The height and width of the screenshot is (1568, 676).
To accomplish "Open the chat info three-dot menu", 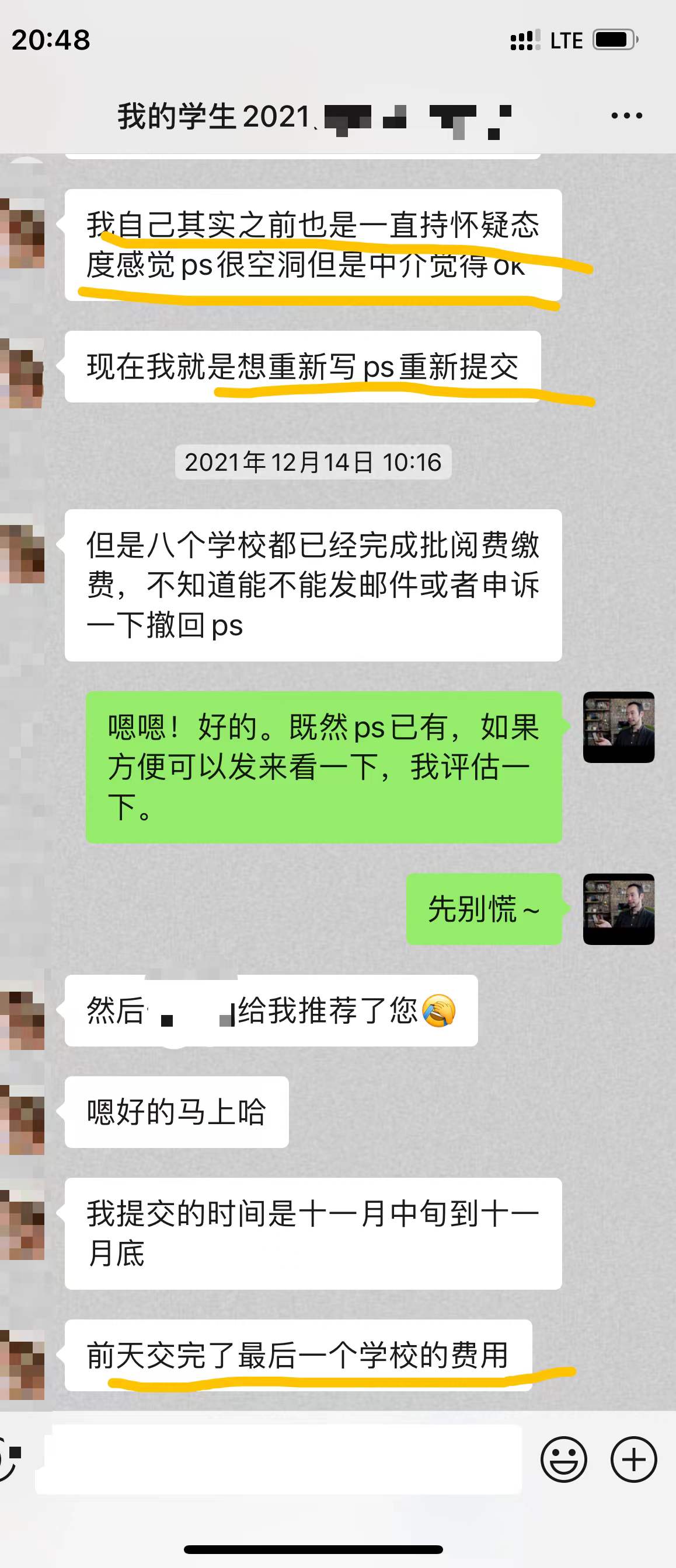I will pos(626,116).
